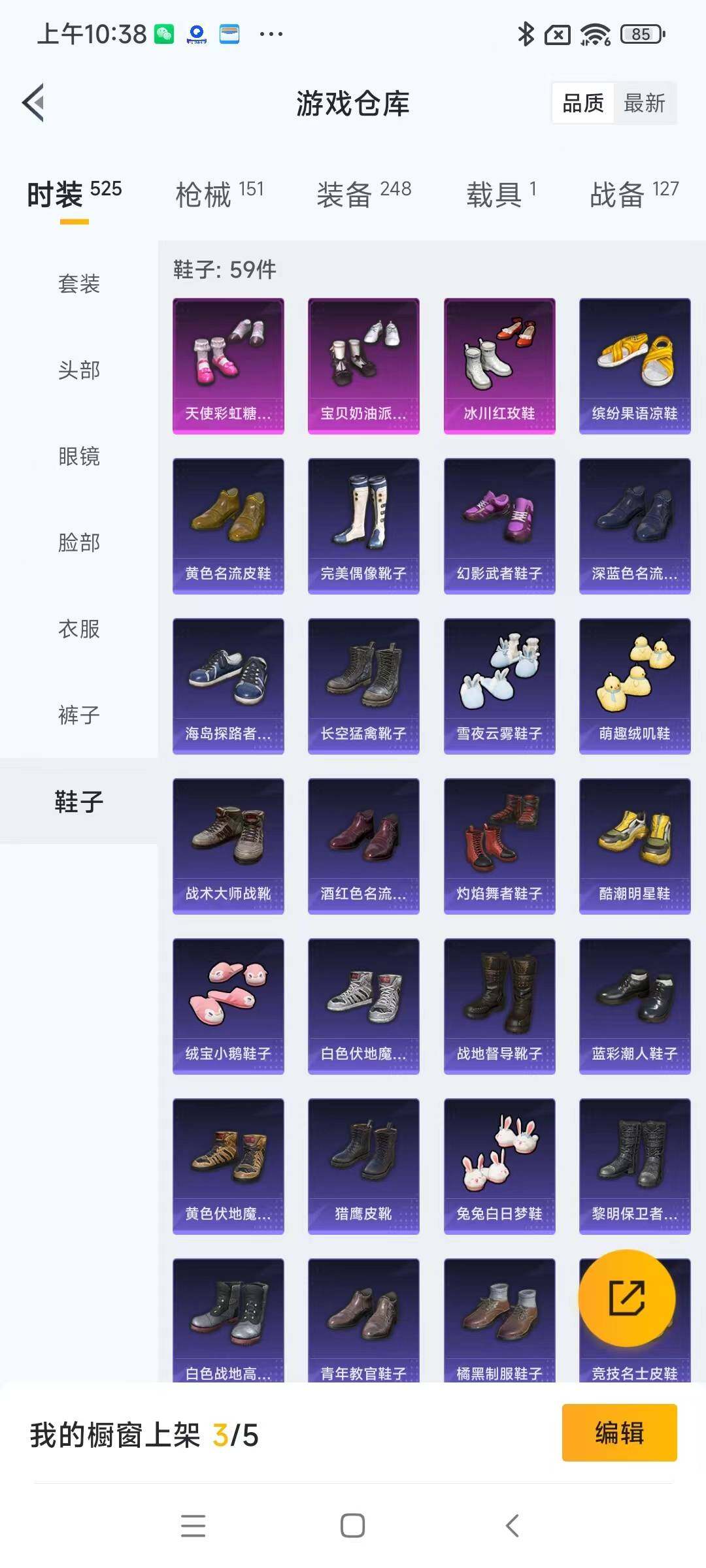The image size is (706, 1568).
Task: Switch to the 装备 tab
Action: tap(363, 194)
